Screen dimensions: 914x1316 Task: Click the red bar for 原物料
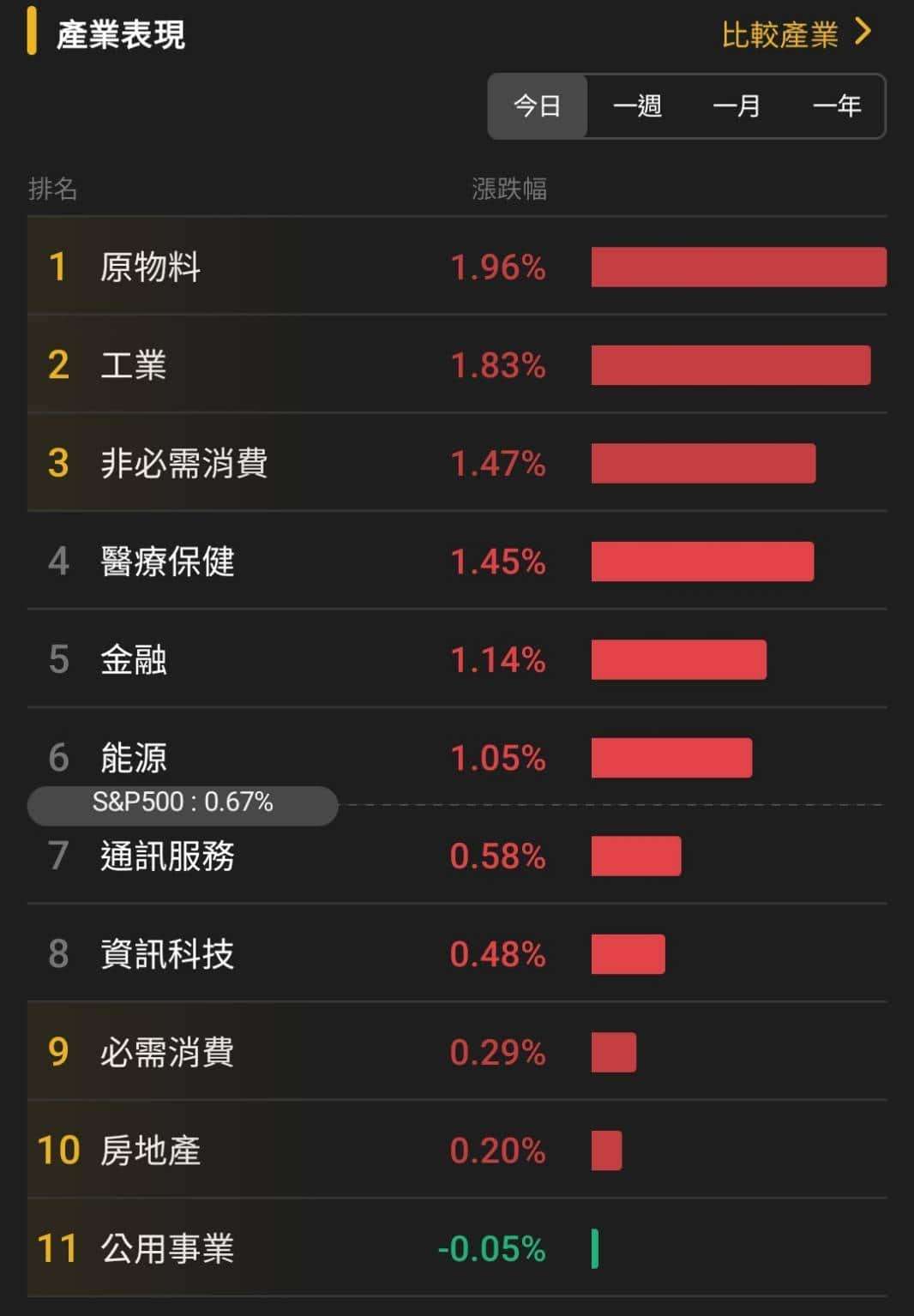(x=740, y=267)
